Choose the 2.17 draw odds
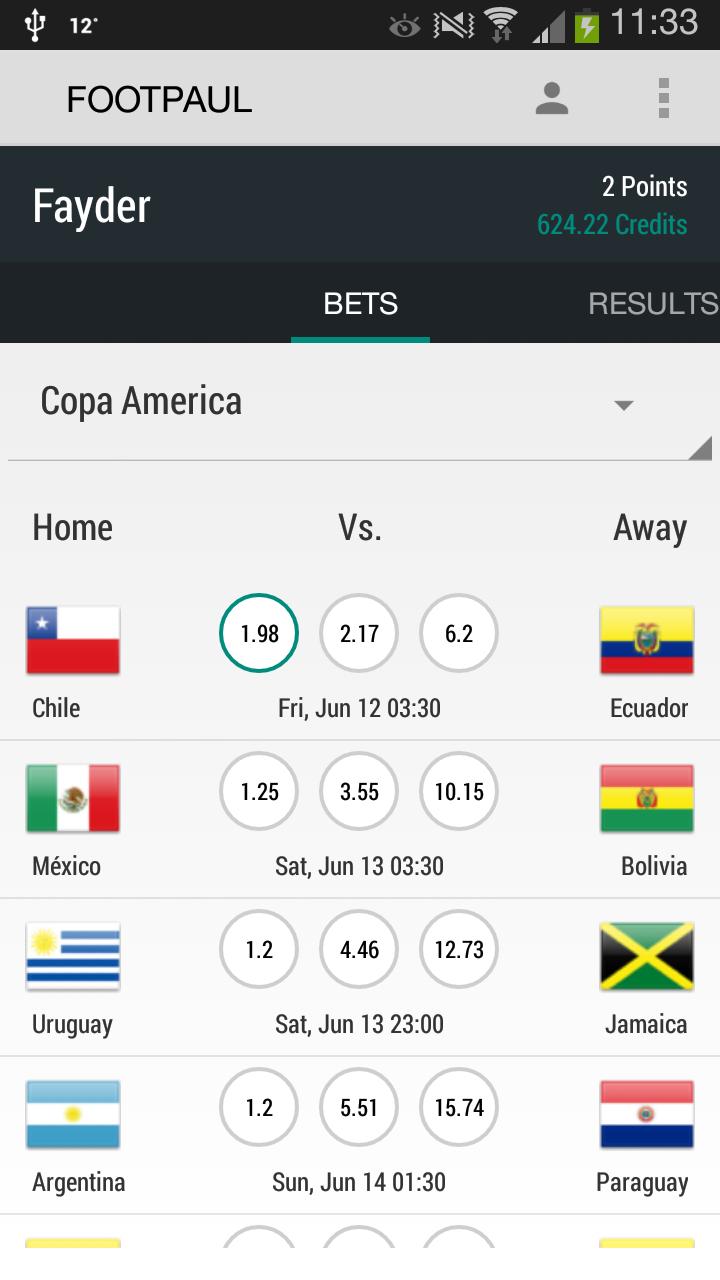Screen dimensions: 720x1280 pyautogui.click(x=359, y=634)
